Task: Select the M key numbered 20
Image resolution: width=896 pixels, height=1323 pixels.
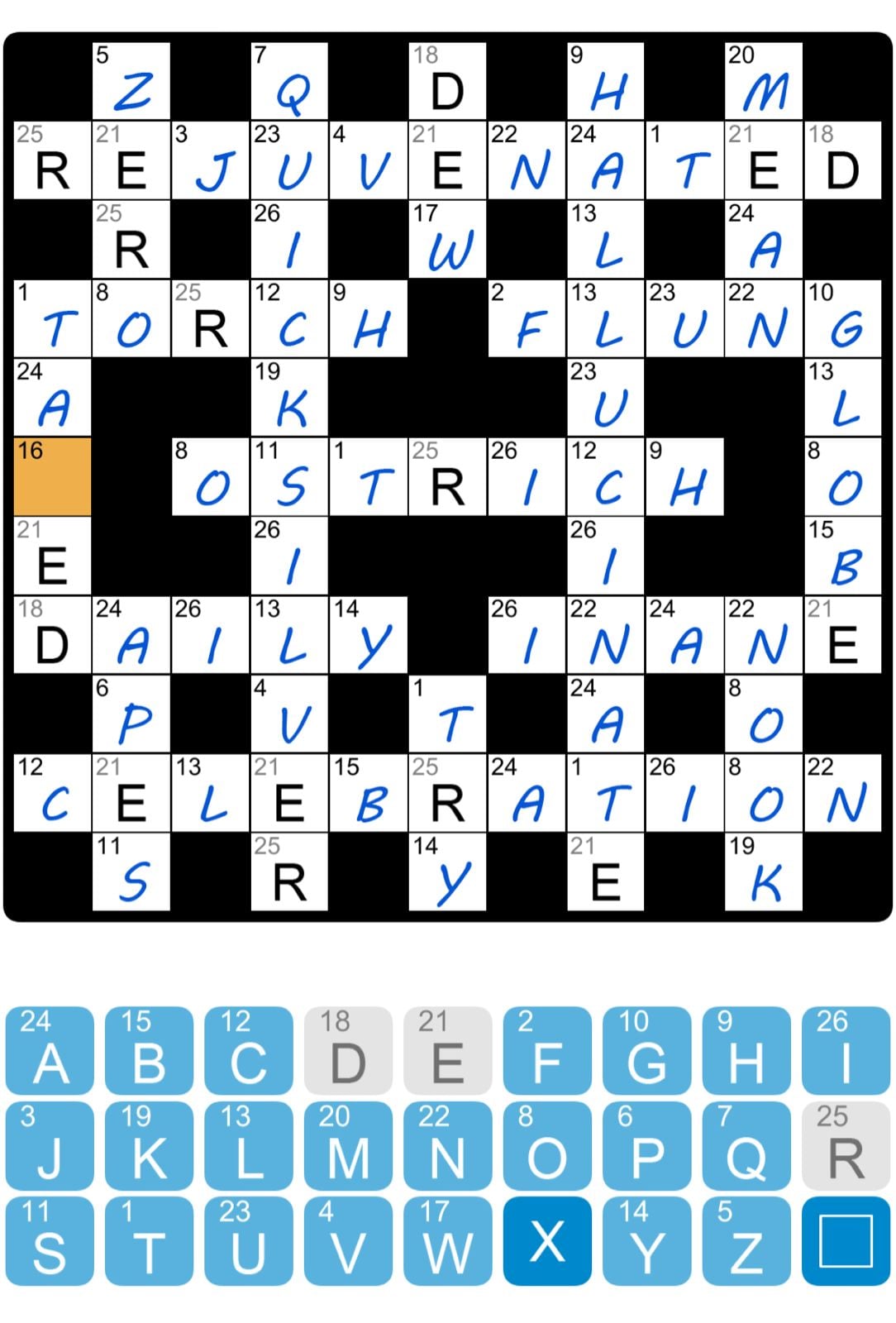Action: [348, 1145]
